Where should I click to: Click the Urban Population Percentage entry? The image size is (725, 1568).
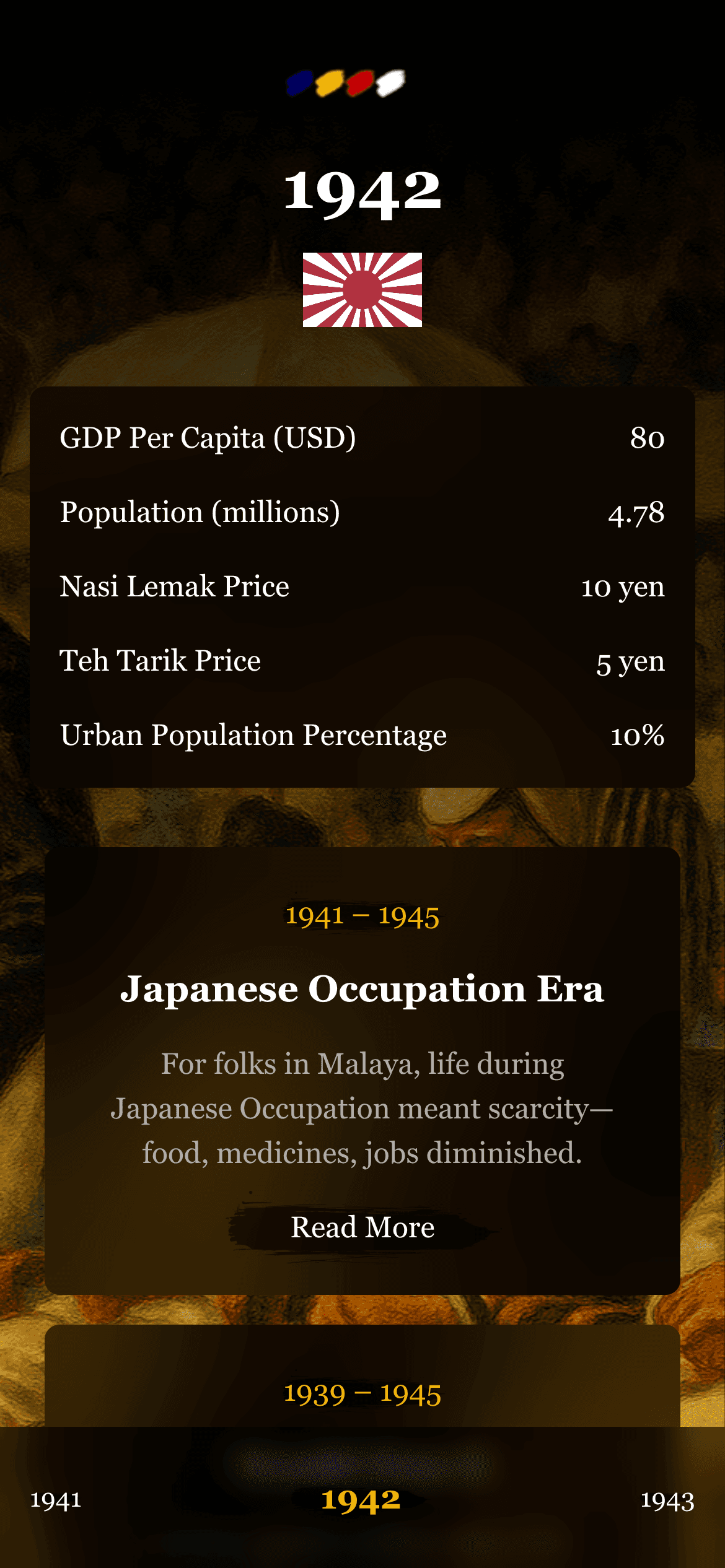(x=362, y=736)
